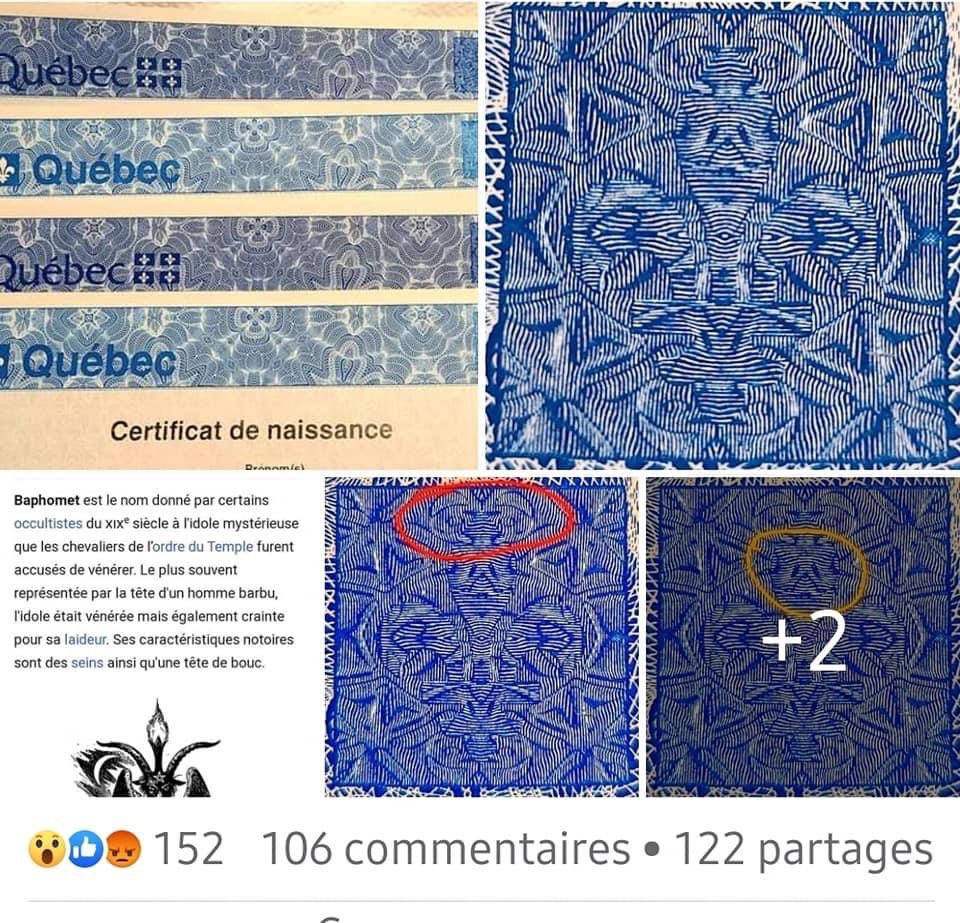Open the large blue pattern photo
Screen dimensions: 960x923
point(721,235)
